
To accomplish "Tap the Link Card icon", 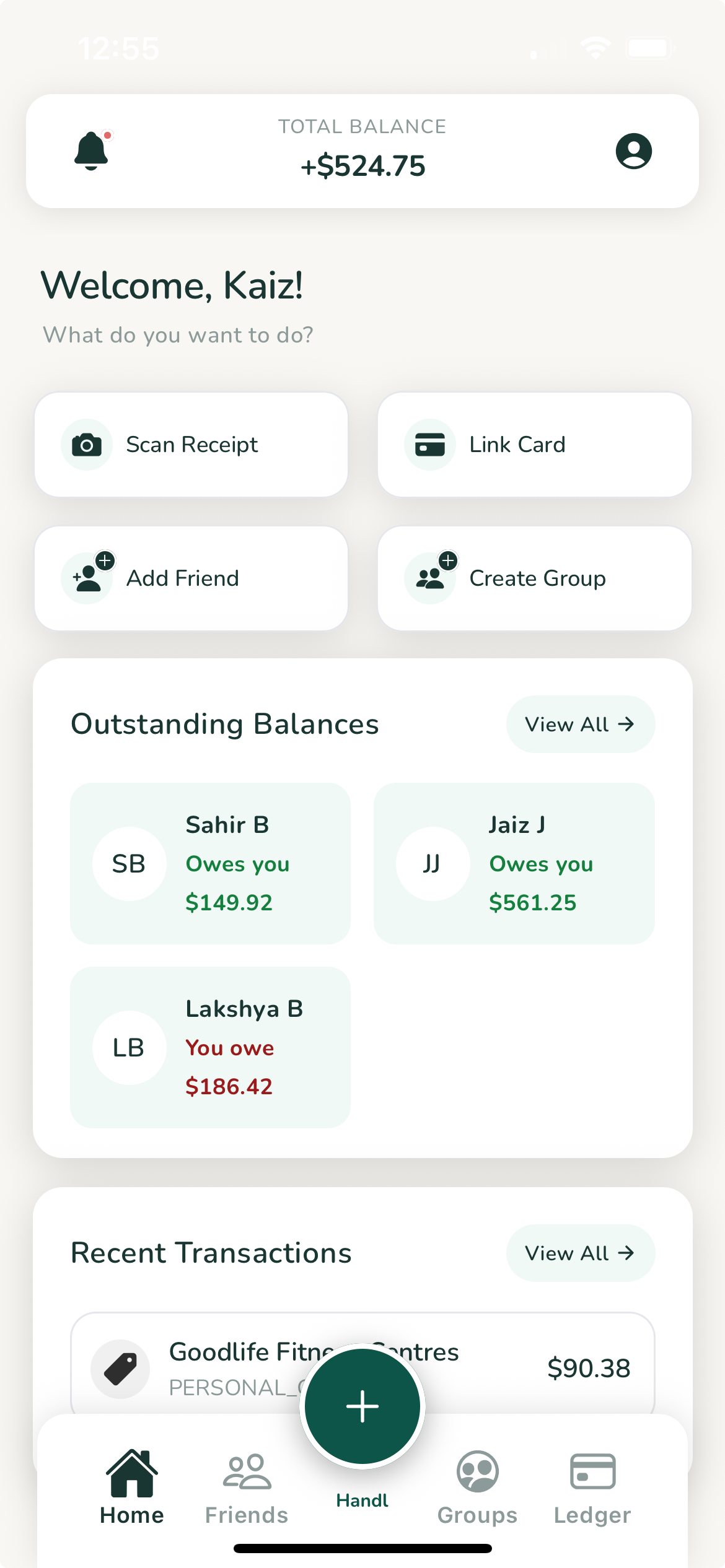I will click(430, 445).
